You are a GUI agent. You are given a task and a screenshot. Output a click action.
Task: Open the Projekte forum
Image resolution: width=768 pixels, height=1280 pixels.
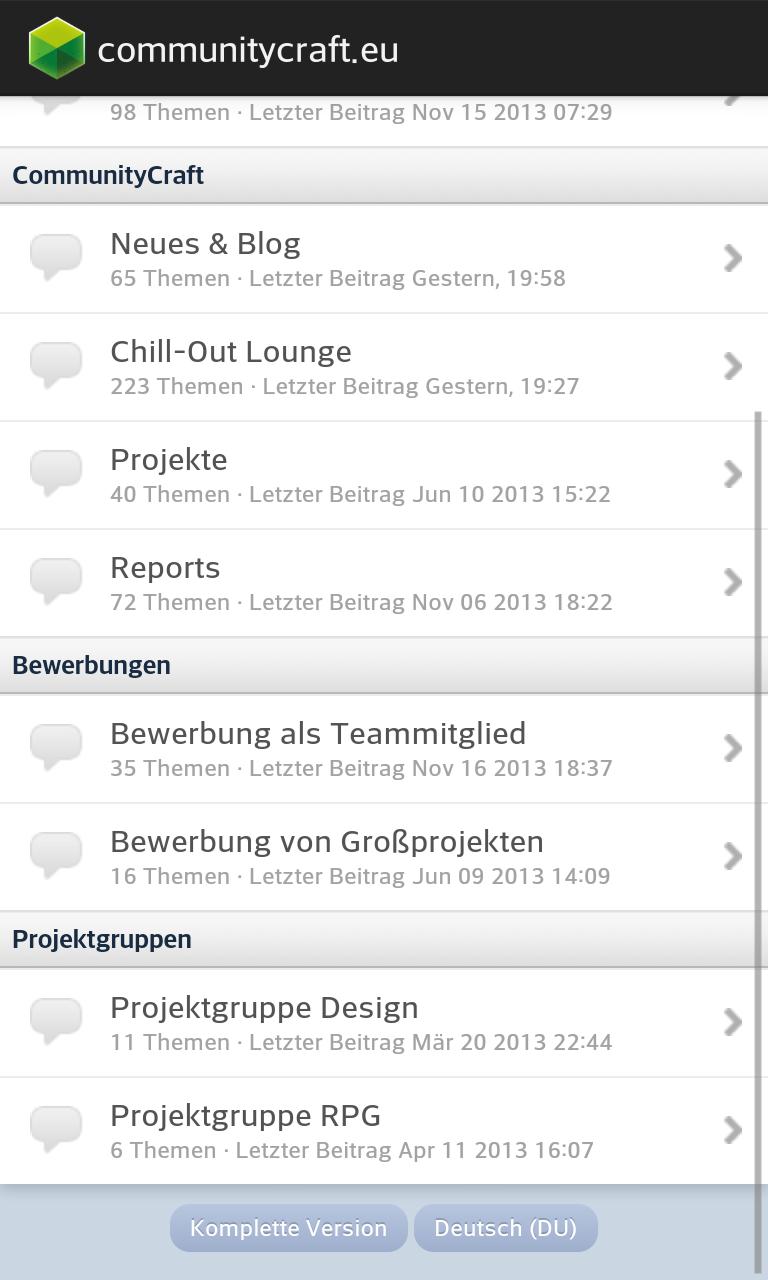click(x=384, y=475)
